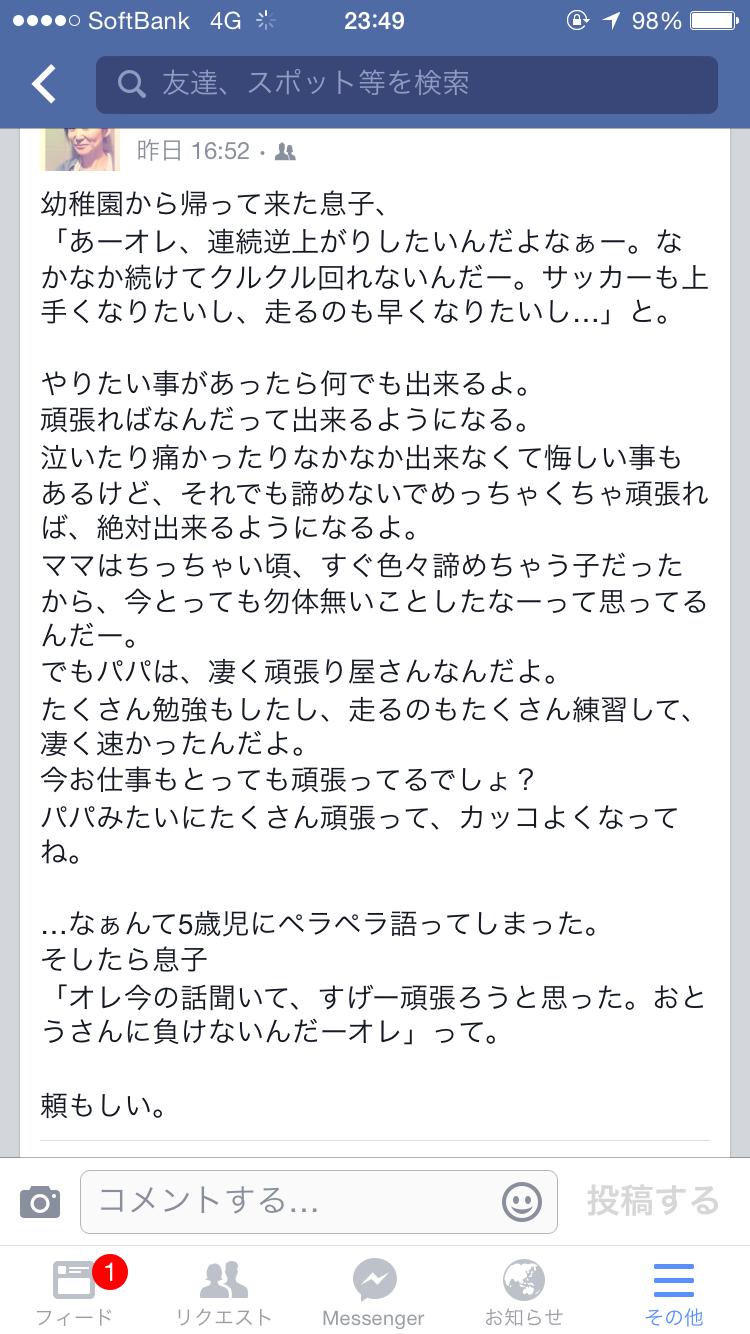
Task: Tap the battery indicator showing 98%
Action: tap(714, 19)
